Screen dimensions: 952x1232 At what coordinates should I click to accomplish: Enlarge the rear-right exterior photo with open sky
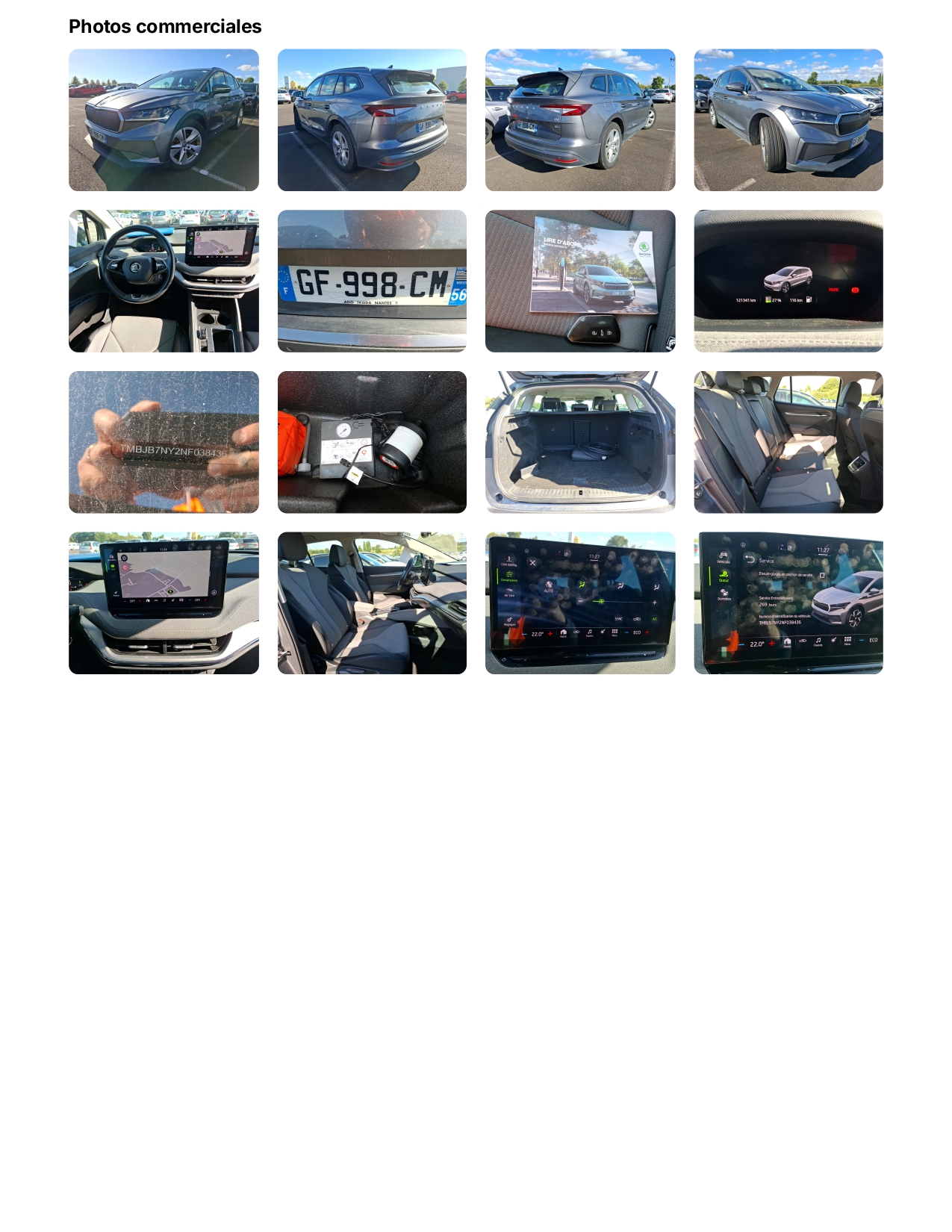[x=580, y=120]
